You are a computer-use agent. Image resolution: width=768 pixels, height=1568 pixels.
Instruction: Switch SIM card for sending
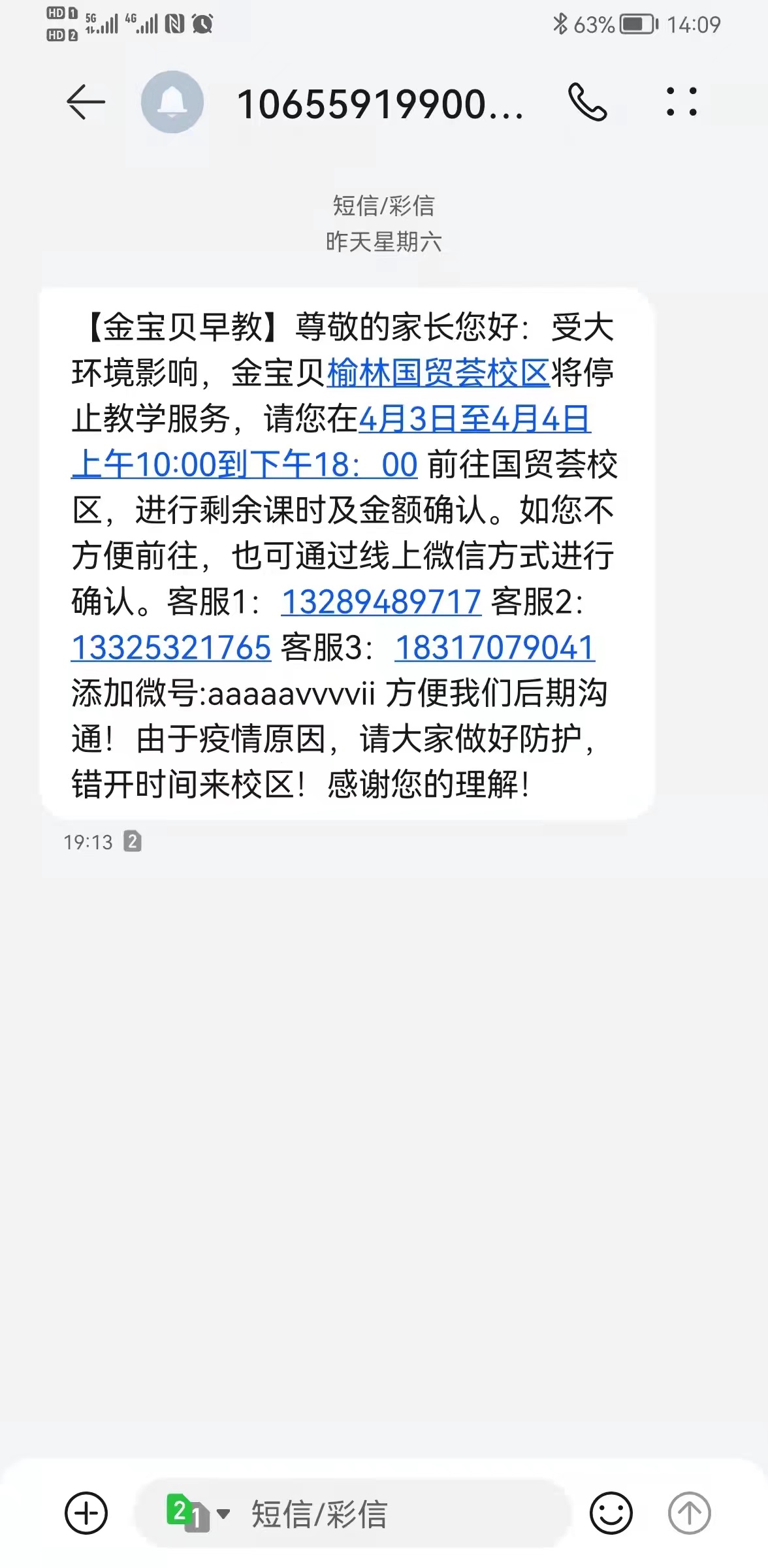[198, 1513]
